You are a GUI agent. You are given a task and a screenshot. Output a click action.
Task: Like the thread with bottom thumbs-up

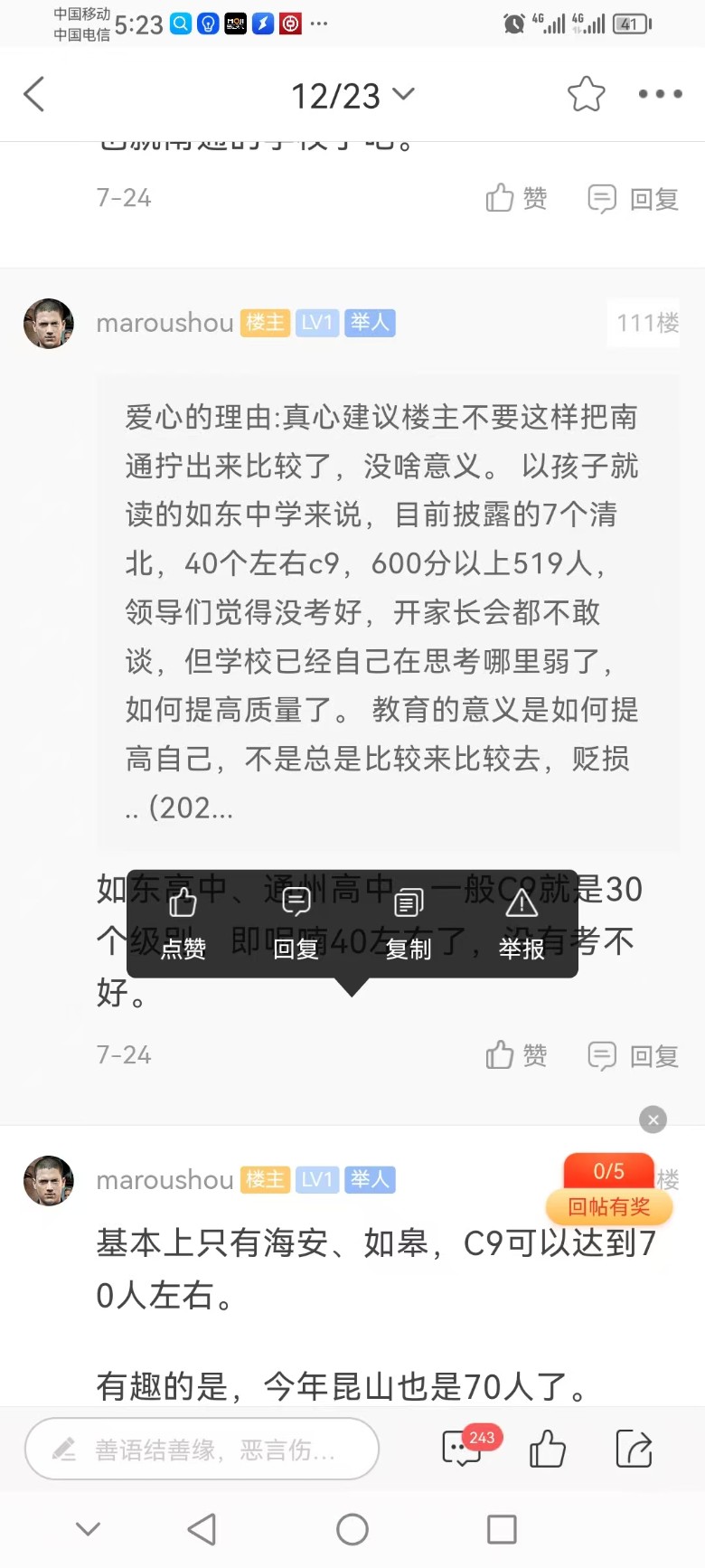point(547,1449)
